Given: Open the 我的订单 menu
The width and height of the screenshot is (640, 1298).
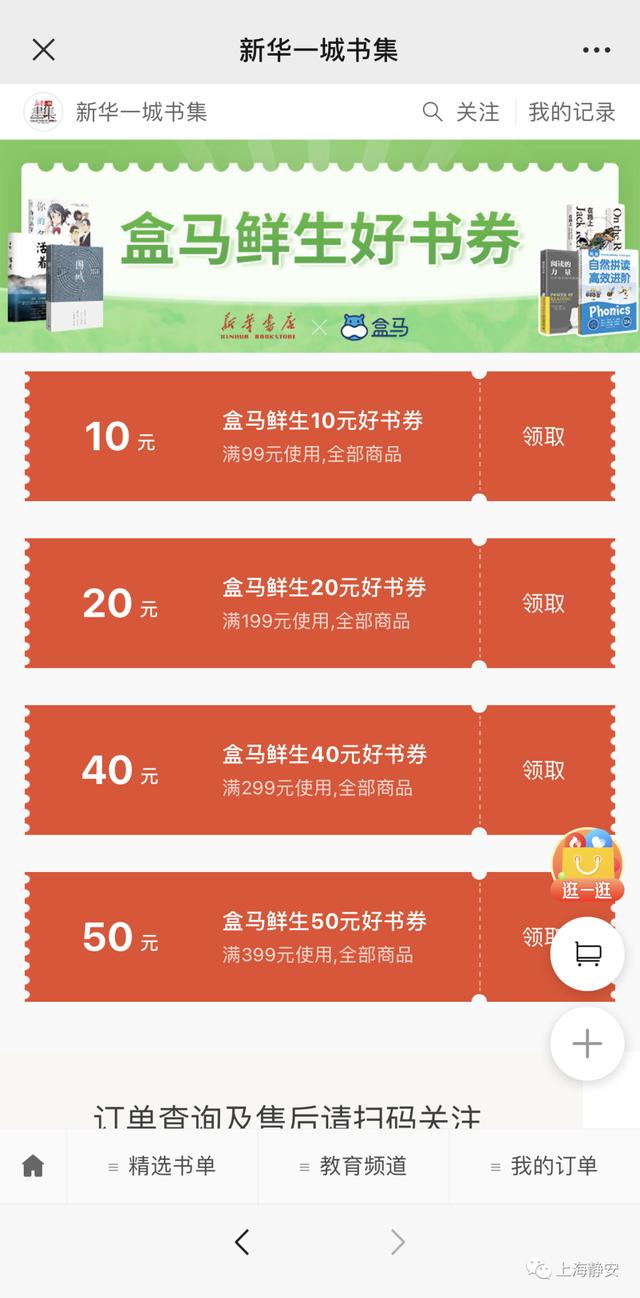Looking at the screenshot, I should click(544, 1166).
